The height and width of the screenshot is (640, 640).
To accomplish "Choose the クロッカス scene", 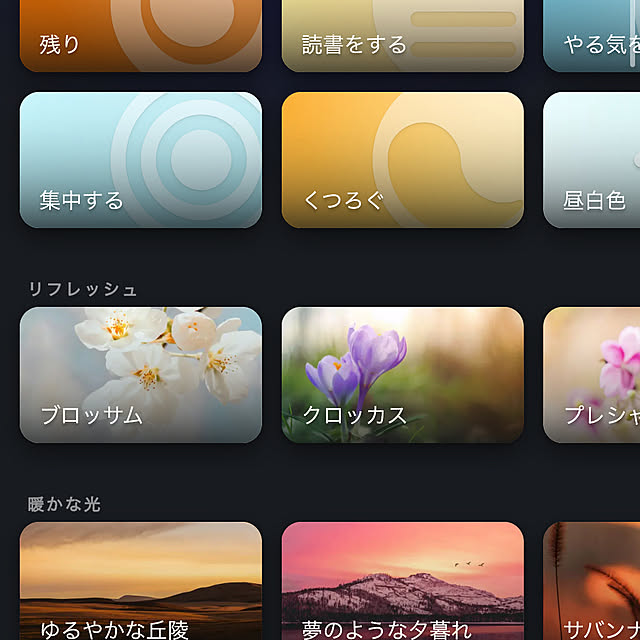I will [402, 375].
